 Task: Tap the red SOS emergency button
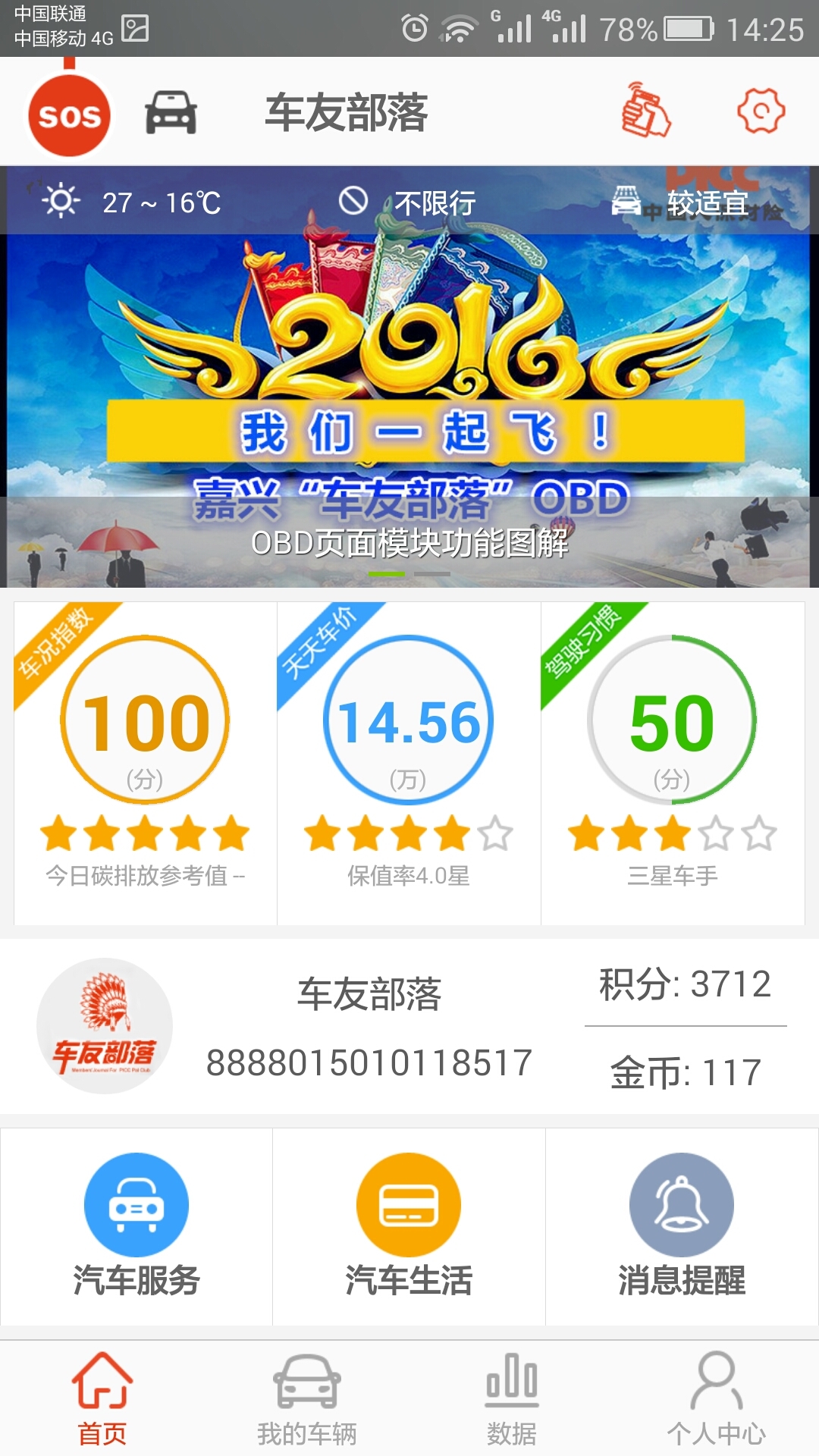click(70, 116)
